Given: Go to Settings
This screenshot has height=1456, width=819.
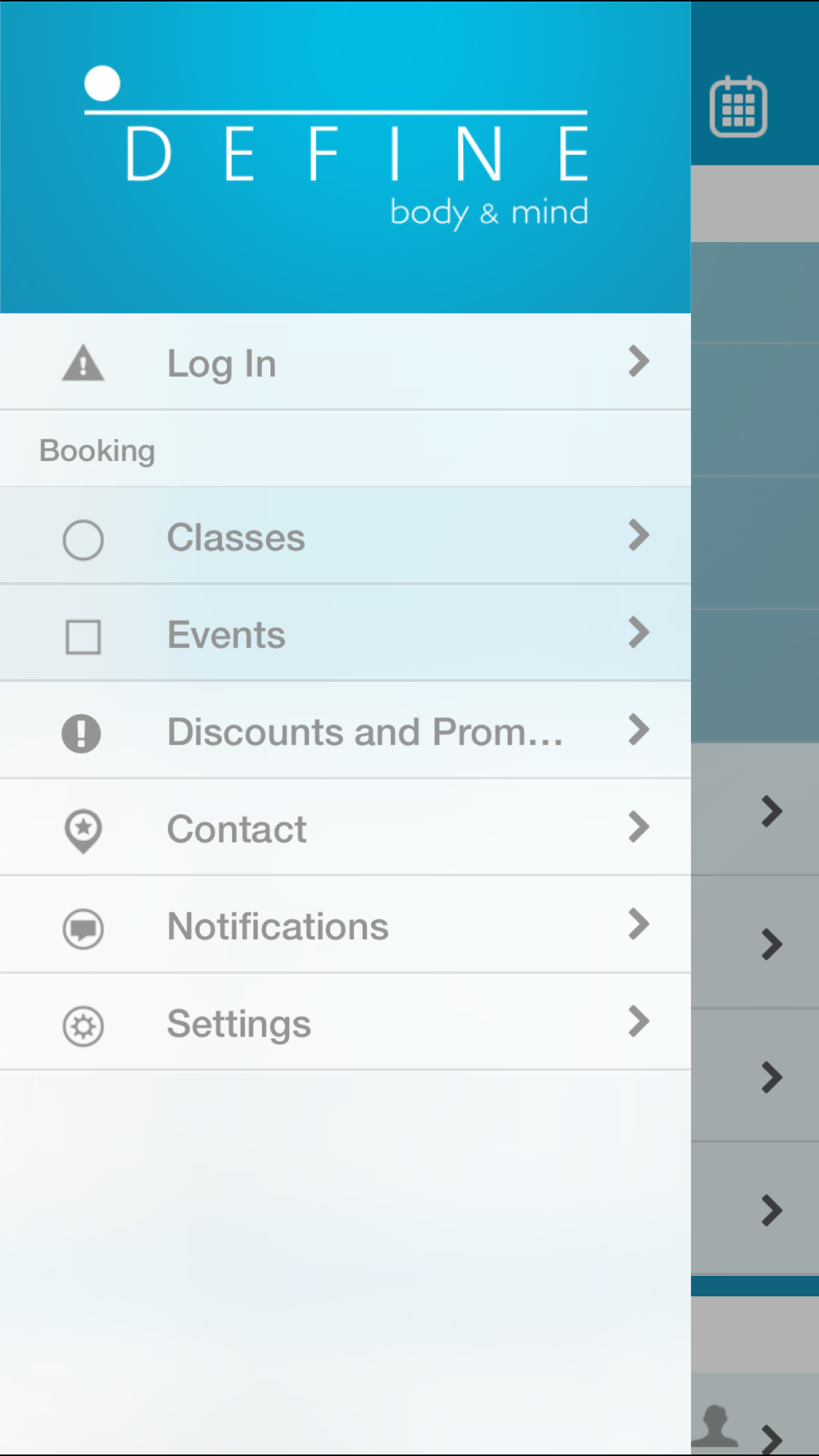Looking at the screenshot, I should click(344, 1024).
